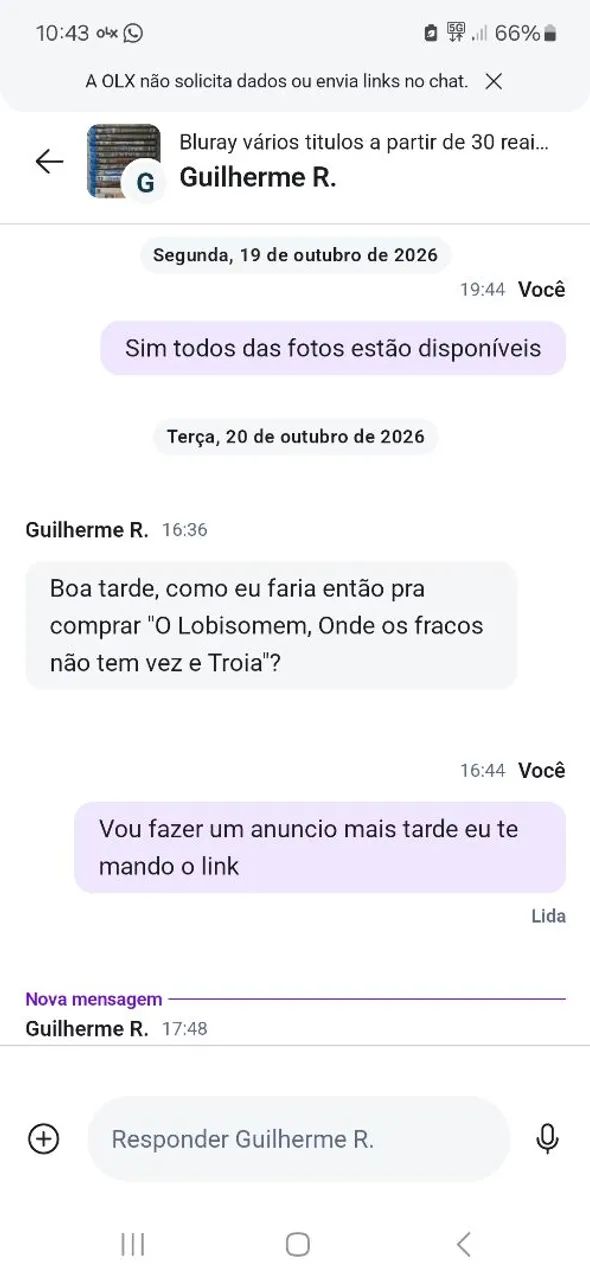Open the Bluray listing thumbnail in header
The width and height of the screenshot is (590, 1280).
pos(122,160)
